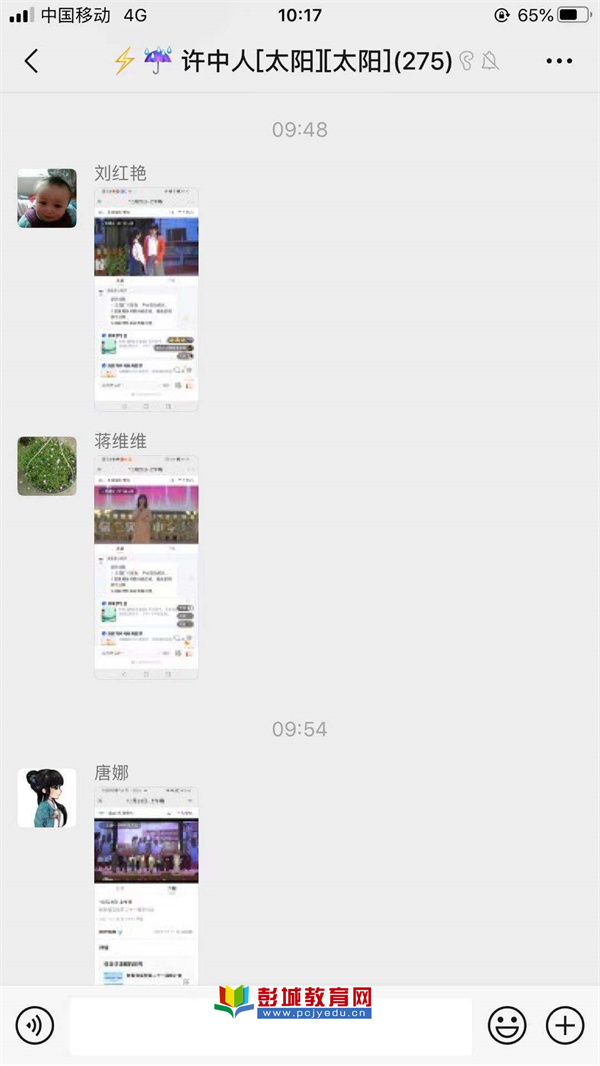
Task: Go back using the top-left arrow
Action: click(31, 61)
